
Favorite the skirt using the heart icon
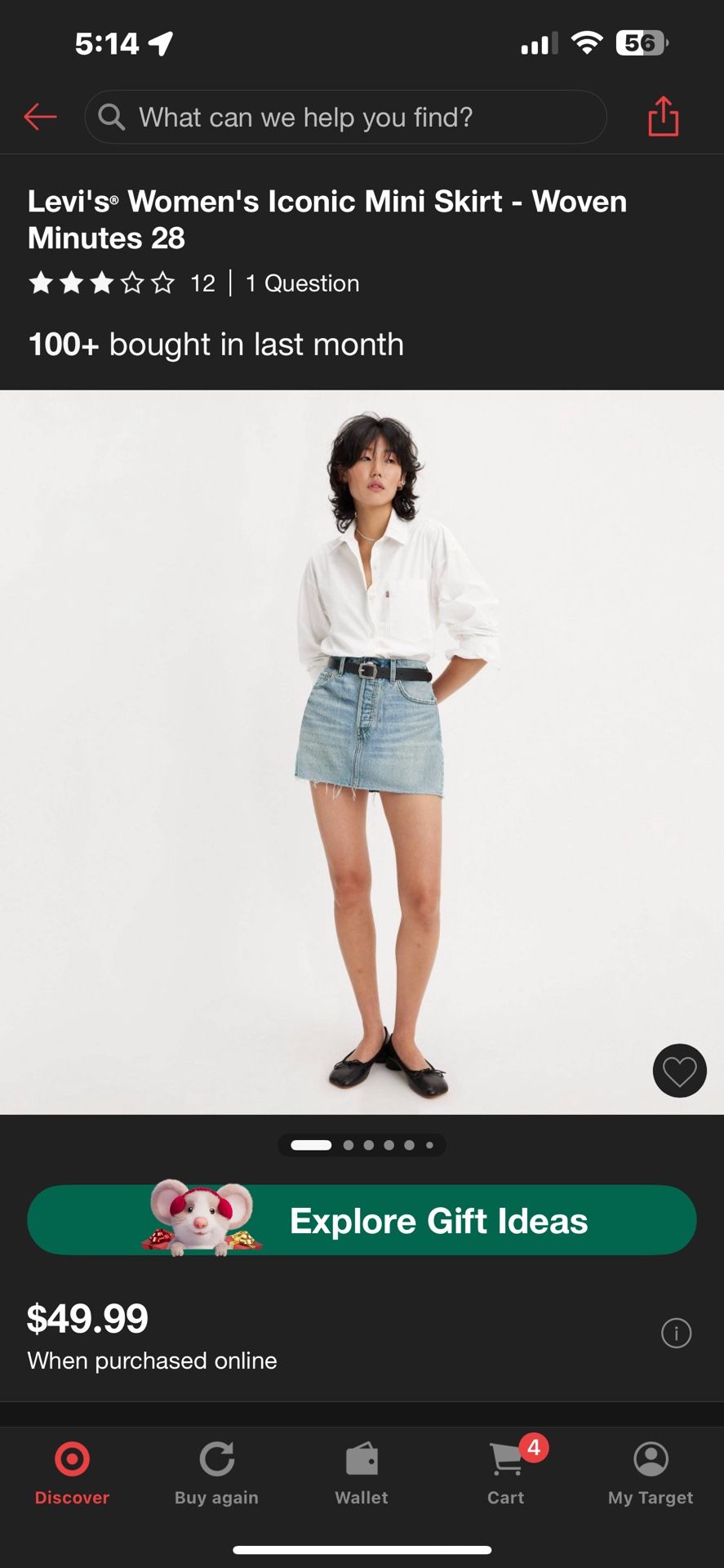679,1070
